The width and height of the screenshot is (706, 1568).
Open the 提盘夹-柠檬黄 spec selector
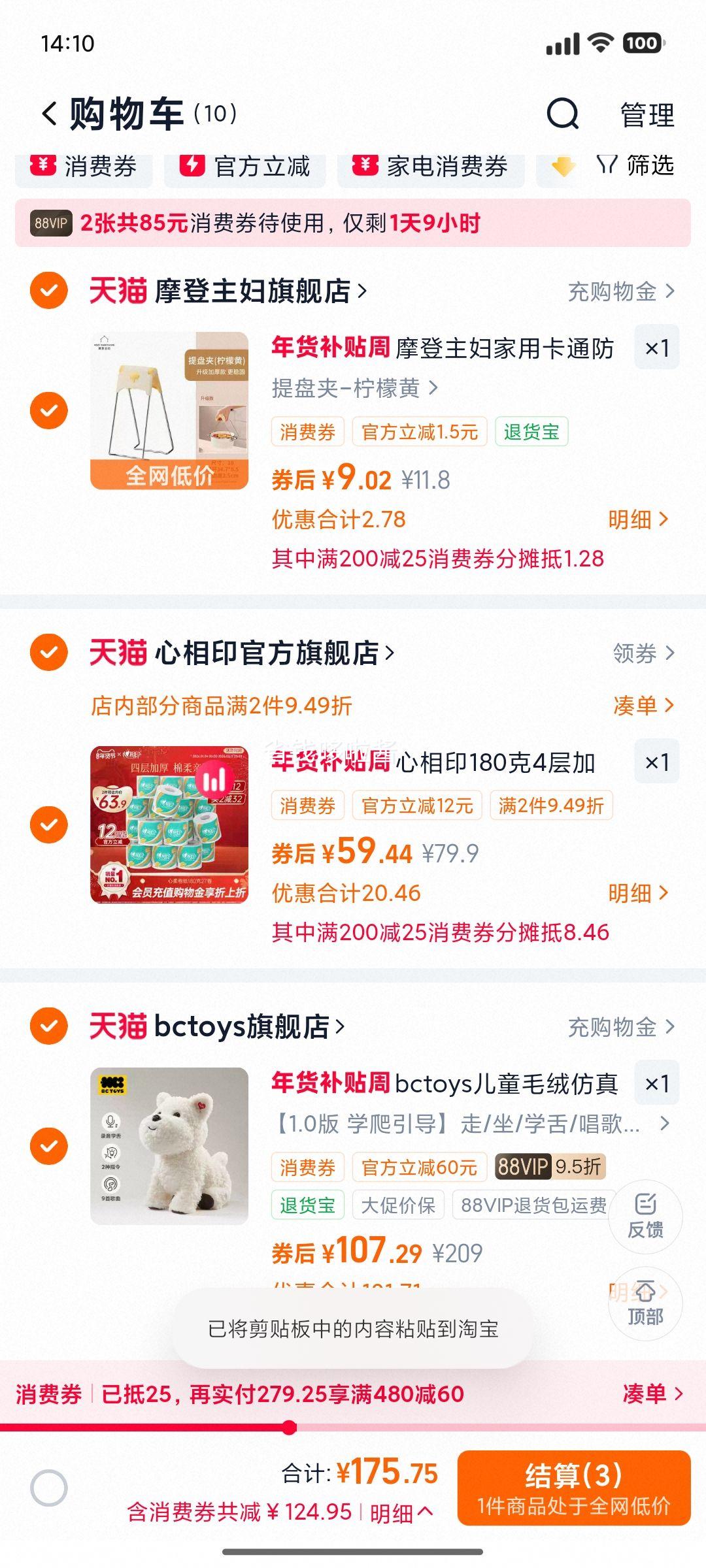point(353,387)
